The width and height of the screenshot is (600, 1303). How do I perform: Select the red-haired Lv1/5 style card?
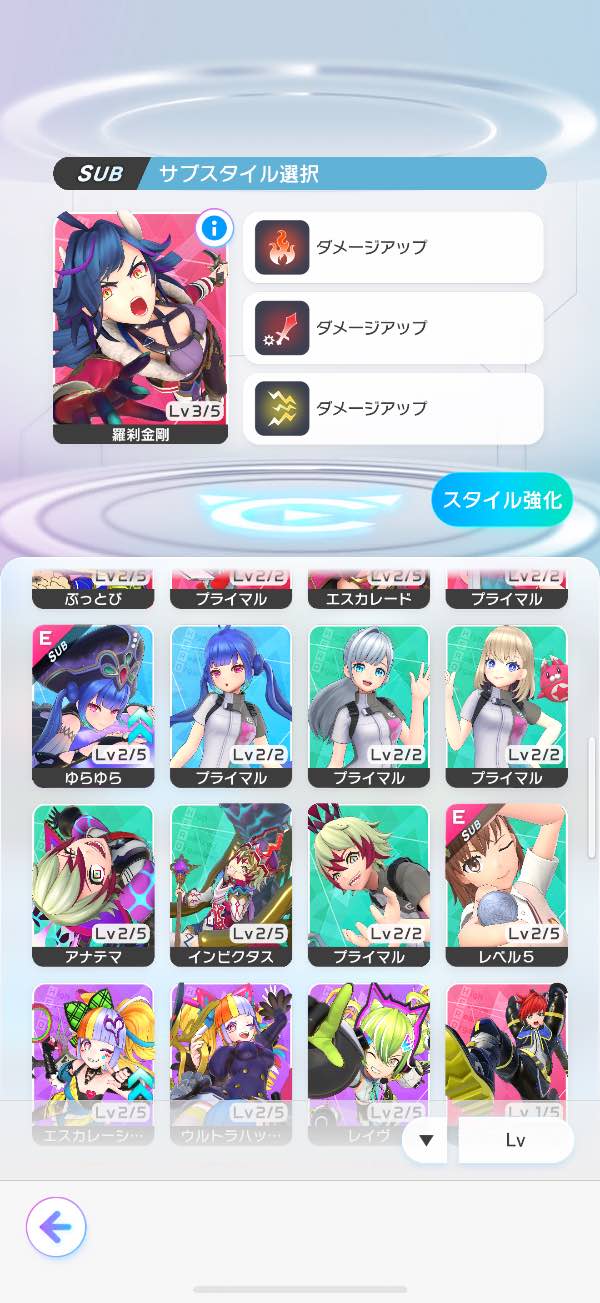pos(506,1040)
